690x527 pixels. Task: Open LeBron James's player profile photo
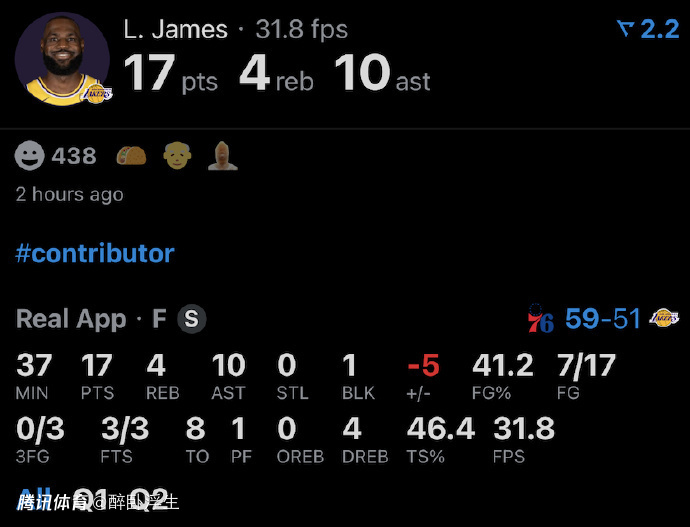point(62,59)
